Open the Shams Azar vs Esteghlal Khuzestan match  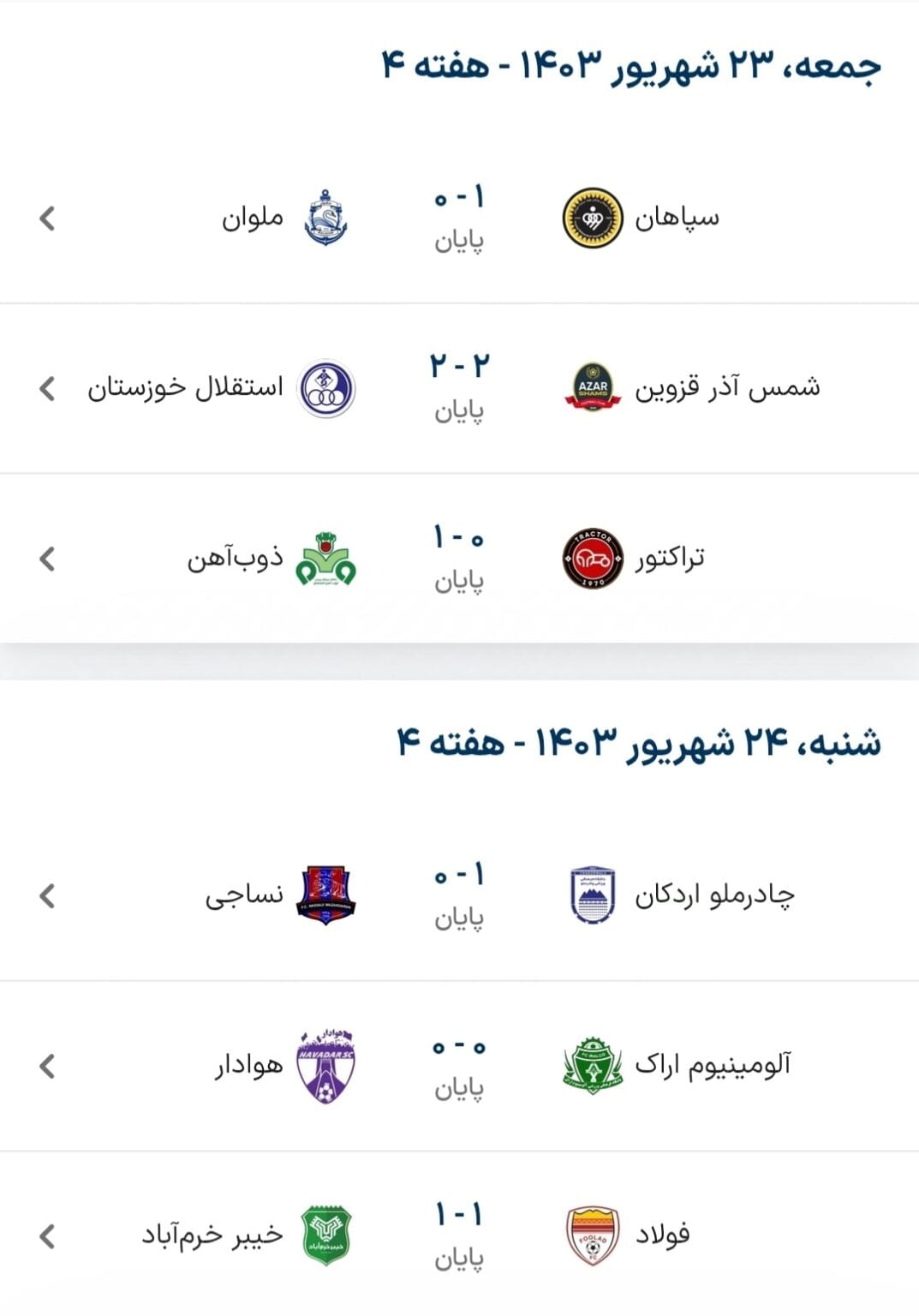coord(459,388)
